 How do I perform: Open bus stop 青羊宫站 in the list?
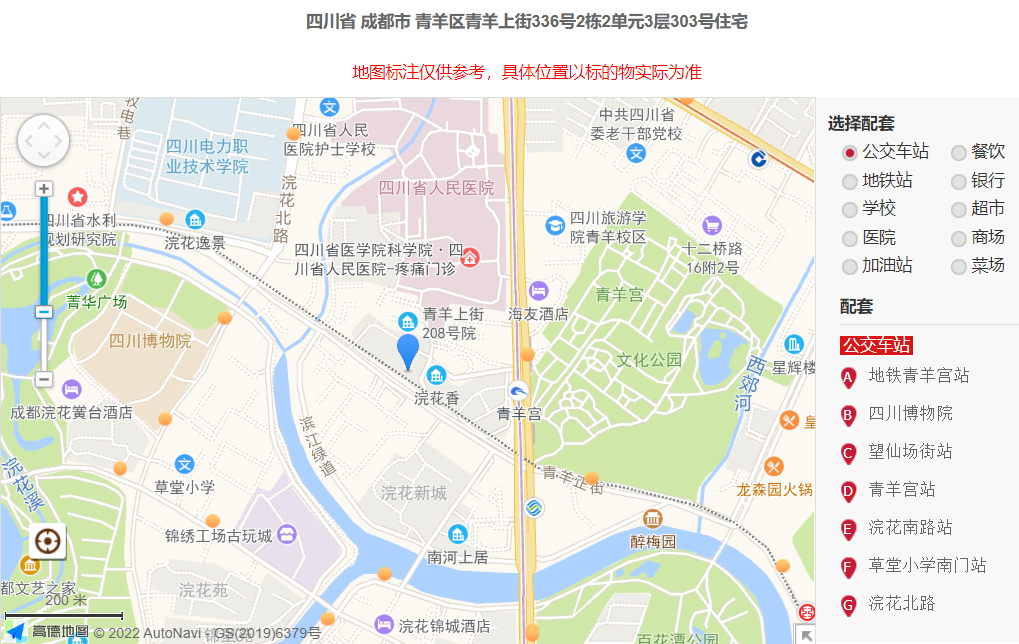click(x=902, y=490)
